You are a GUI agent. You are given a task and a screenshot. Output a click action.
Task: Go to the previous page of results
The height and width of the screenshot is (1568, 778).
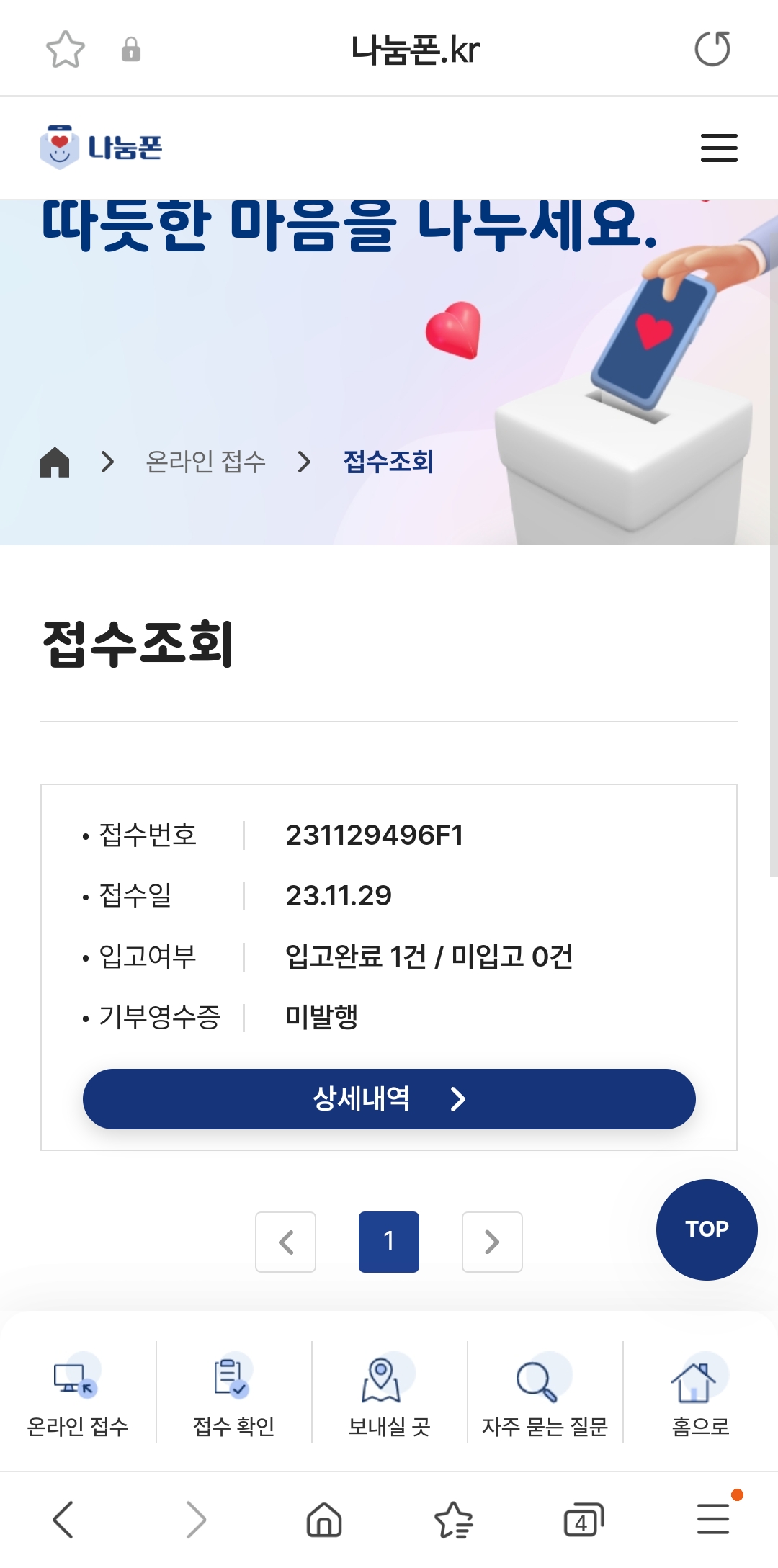click(286, 1242)
